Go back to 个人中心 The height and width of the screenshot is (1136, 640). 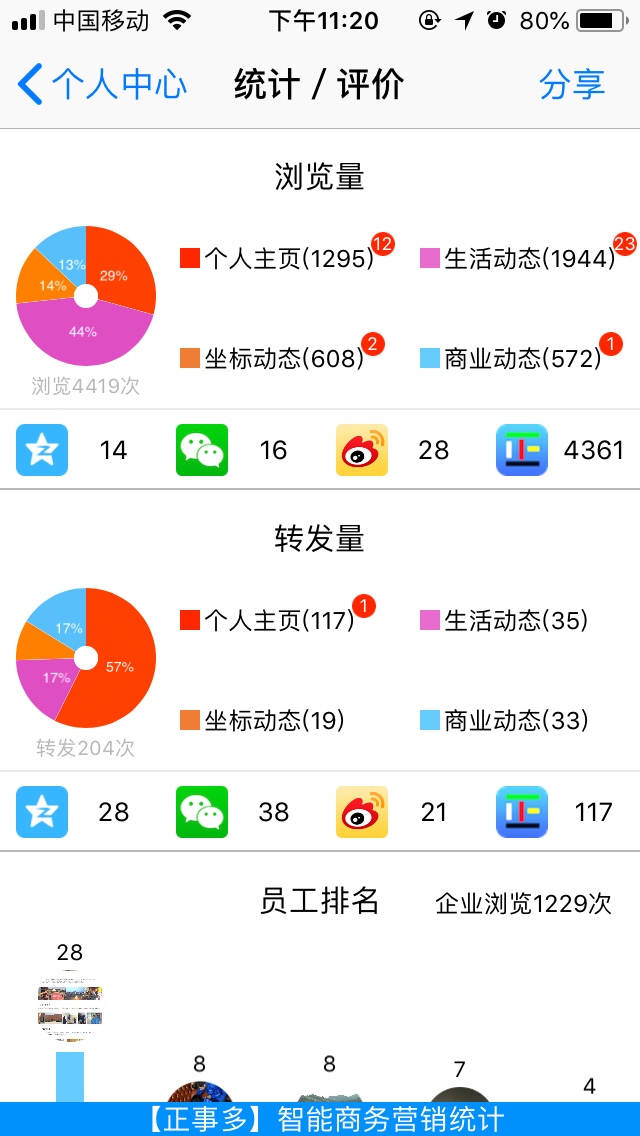(102, 84)
